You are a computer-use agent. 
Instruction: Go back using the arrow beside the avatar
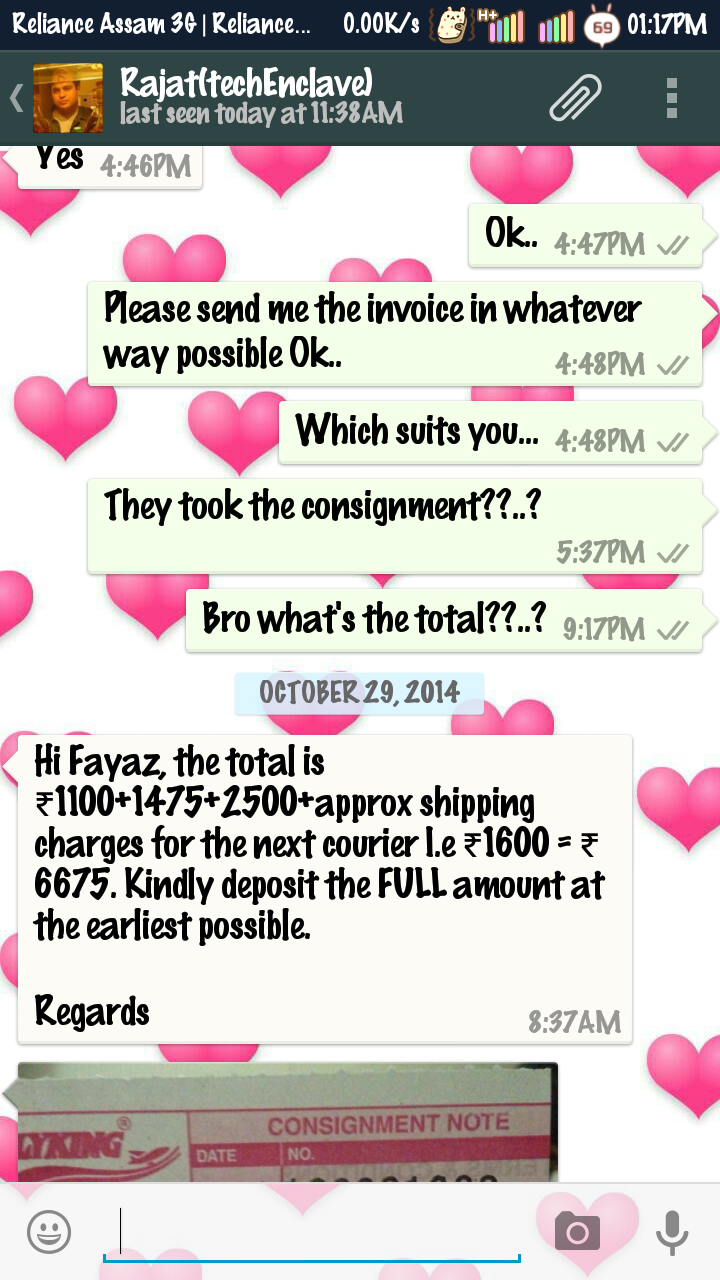click(17, 98)
